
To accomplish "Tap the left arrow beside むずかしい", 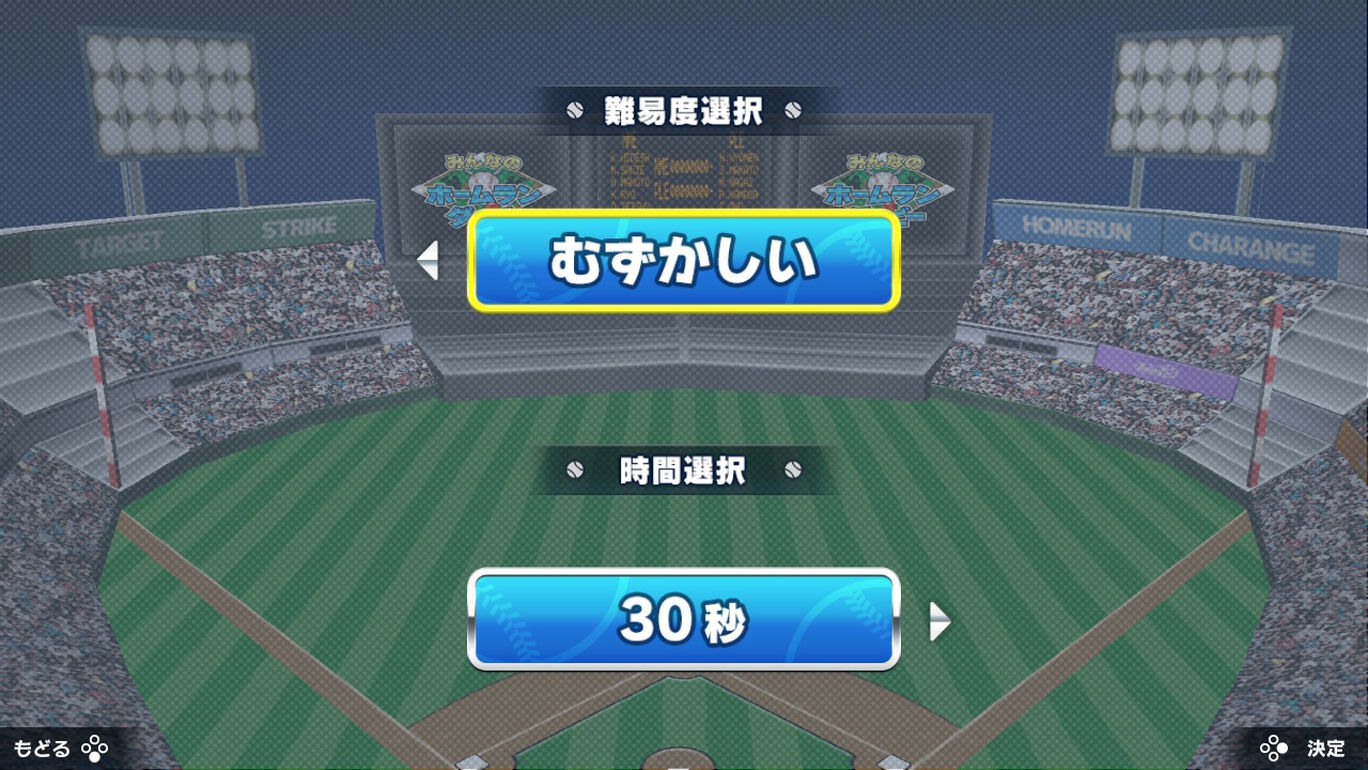I will tap(428, 261).
